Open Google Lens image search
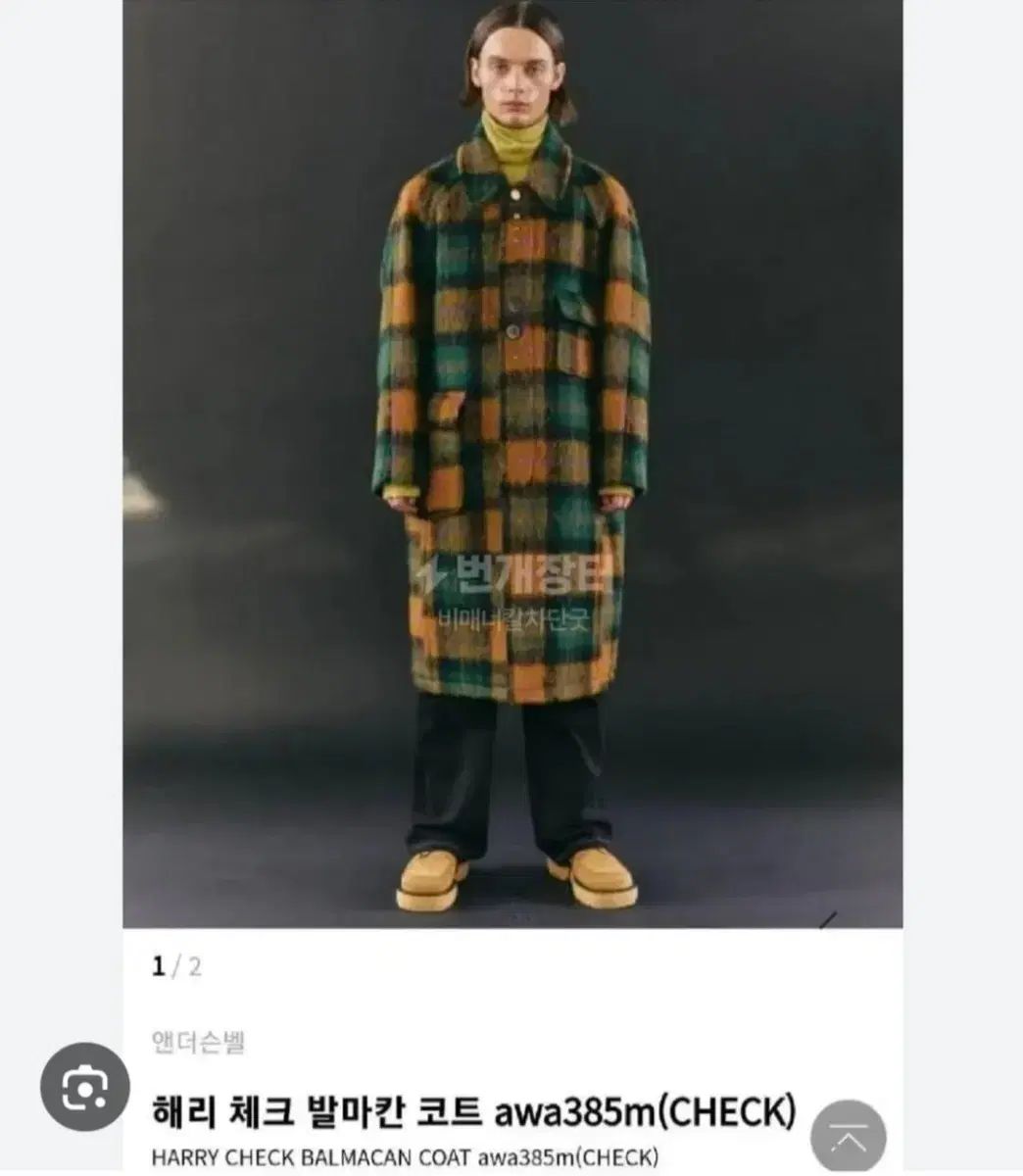Viewport: 1023px width, 1176px height. click(x=84, y=1088)
